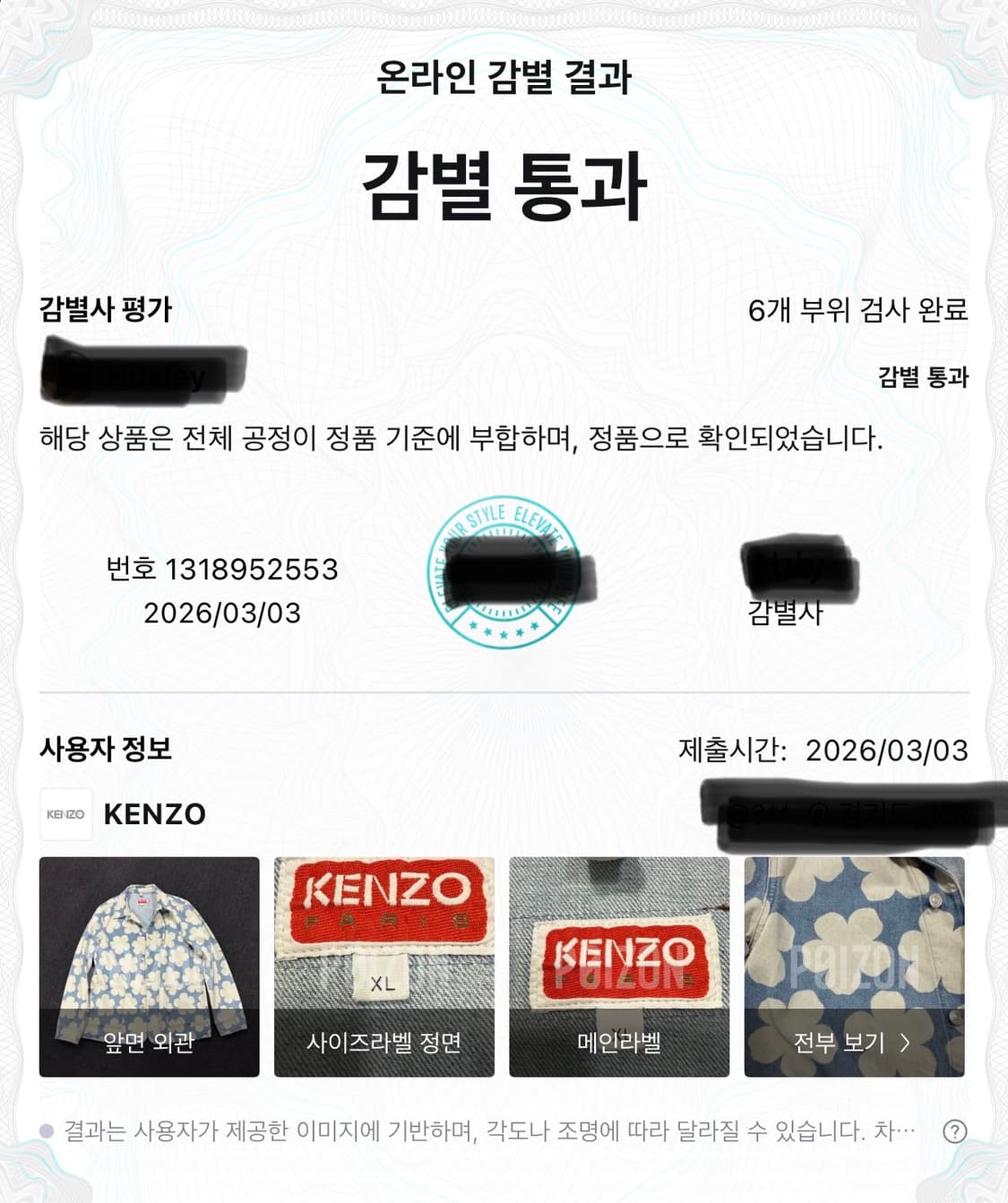Click the 감별 통과 status label
1008x1203 pixels.
point(924,380)
